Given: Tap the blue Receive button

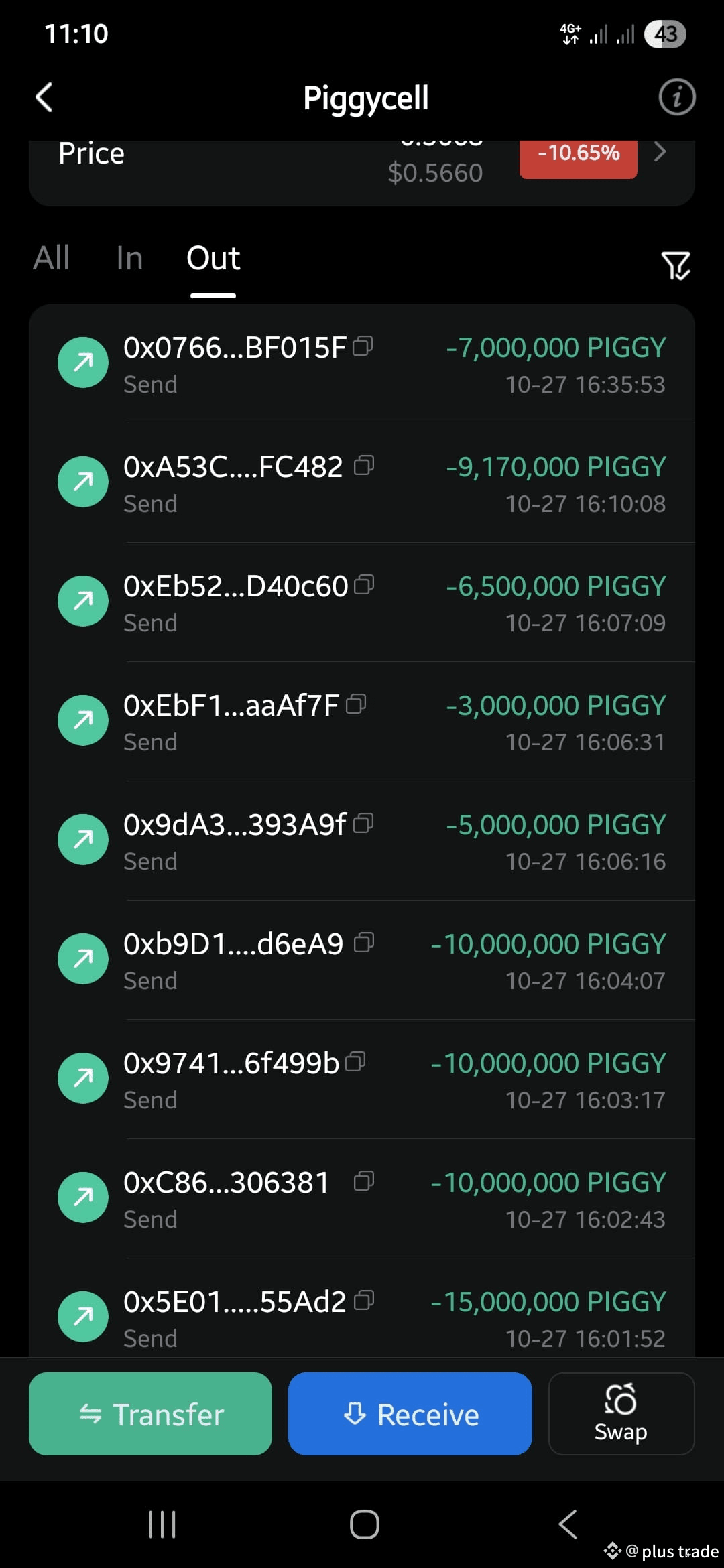Looking at the screenshot, I should point(410,1414).
